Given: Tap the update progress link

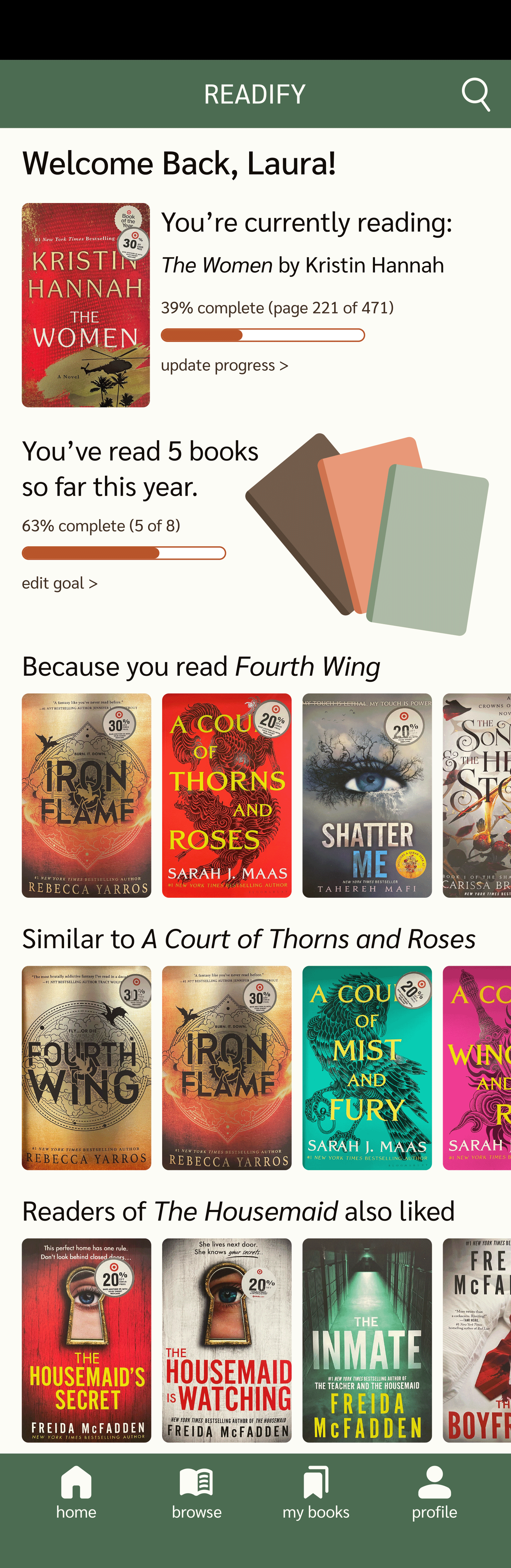Looking at the screenshot, I should [225, 365].
